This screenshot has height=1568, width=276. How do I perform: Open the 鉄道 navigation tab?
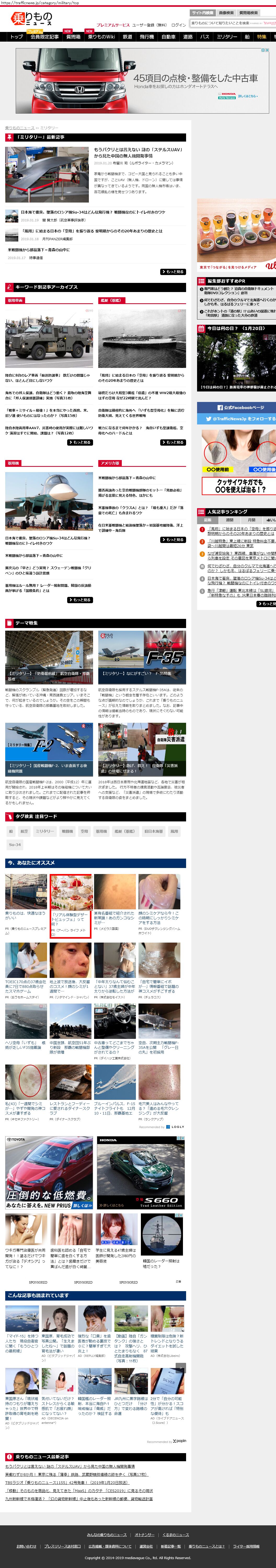(x=128, y=37)
